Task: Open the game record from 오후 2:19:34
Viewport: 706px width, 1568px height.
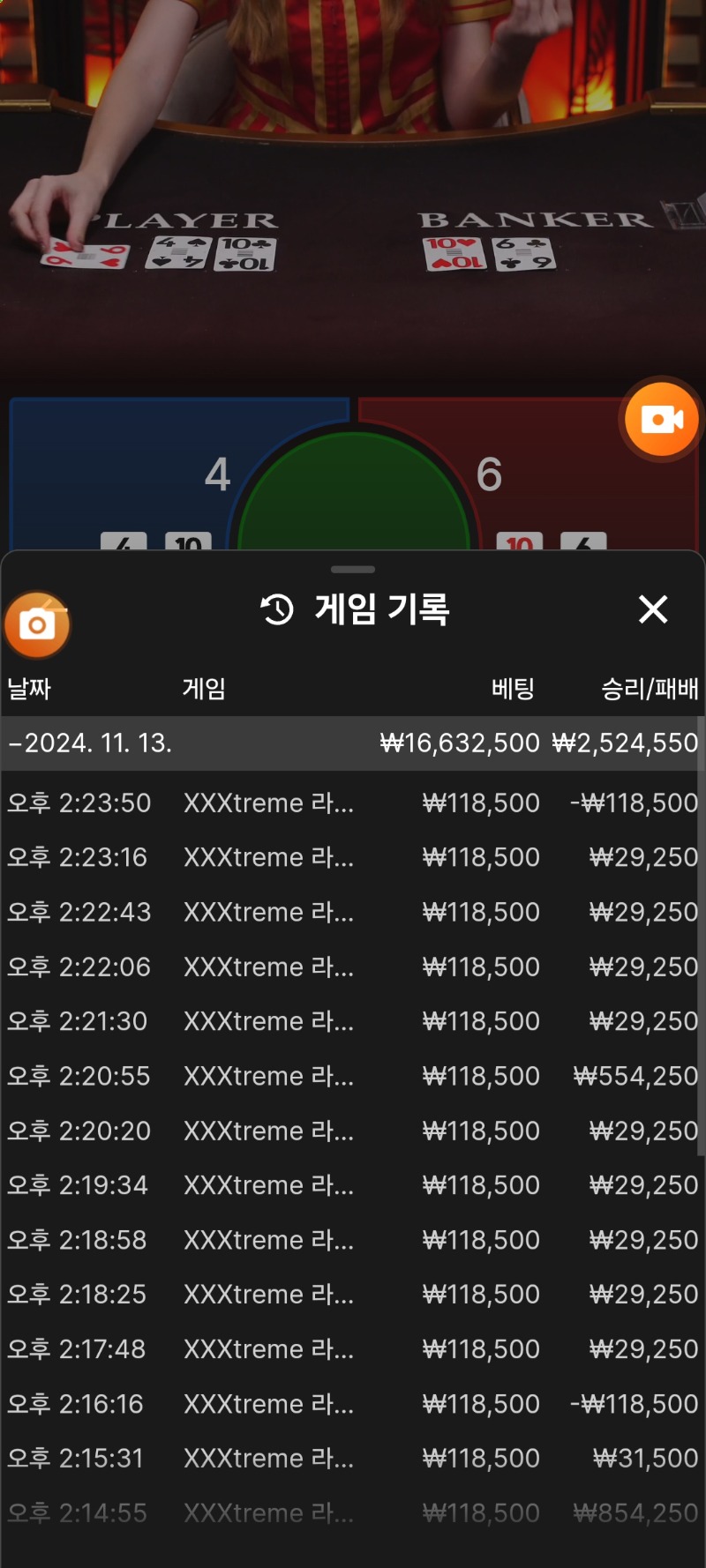Action: pyautogui.click(x=353, y=1185)
